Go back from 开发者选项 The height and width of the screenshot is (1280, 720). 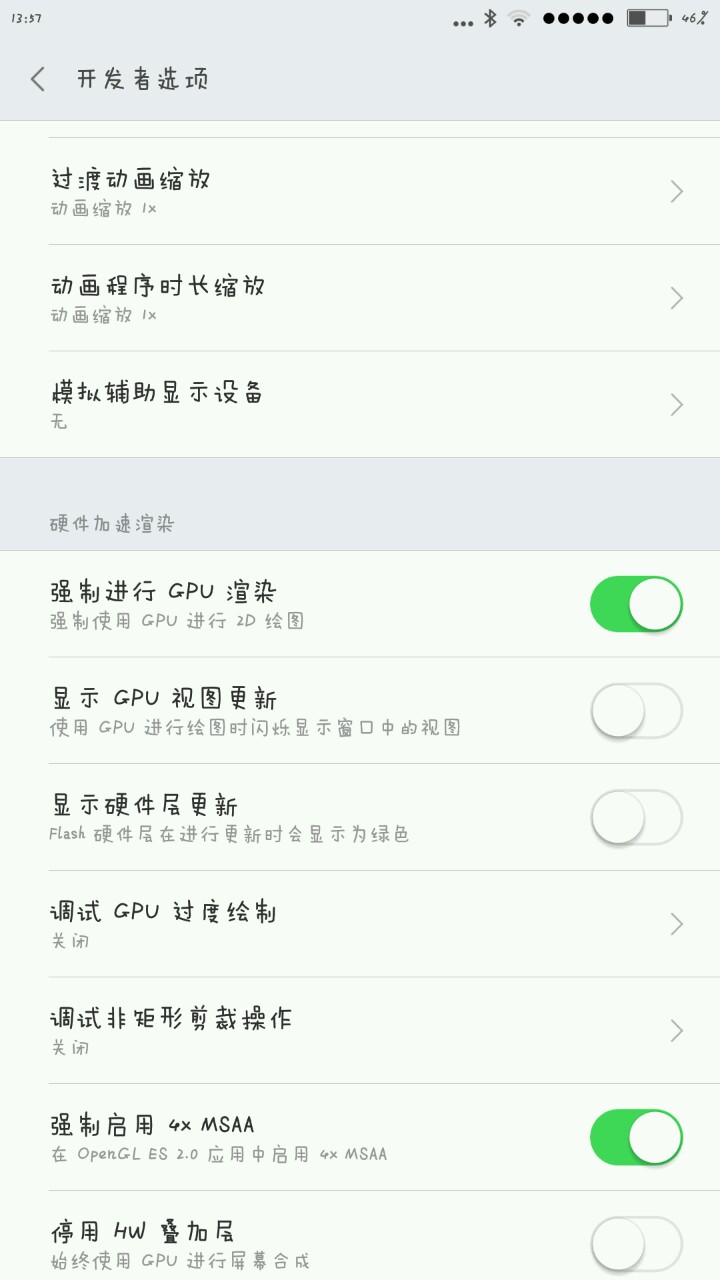(x=38, y=80)
